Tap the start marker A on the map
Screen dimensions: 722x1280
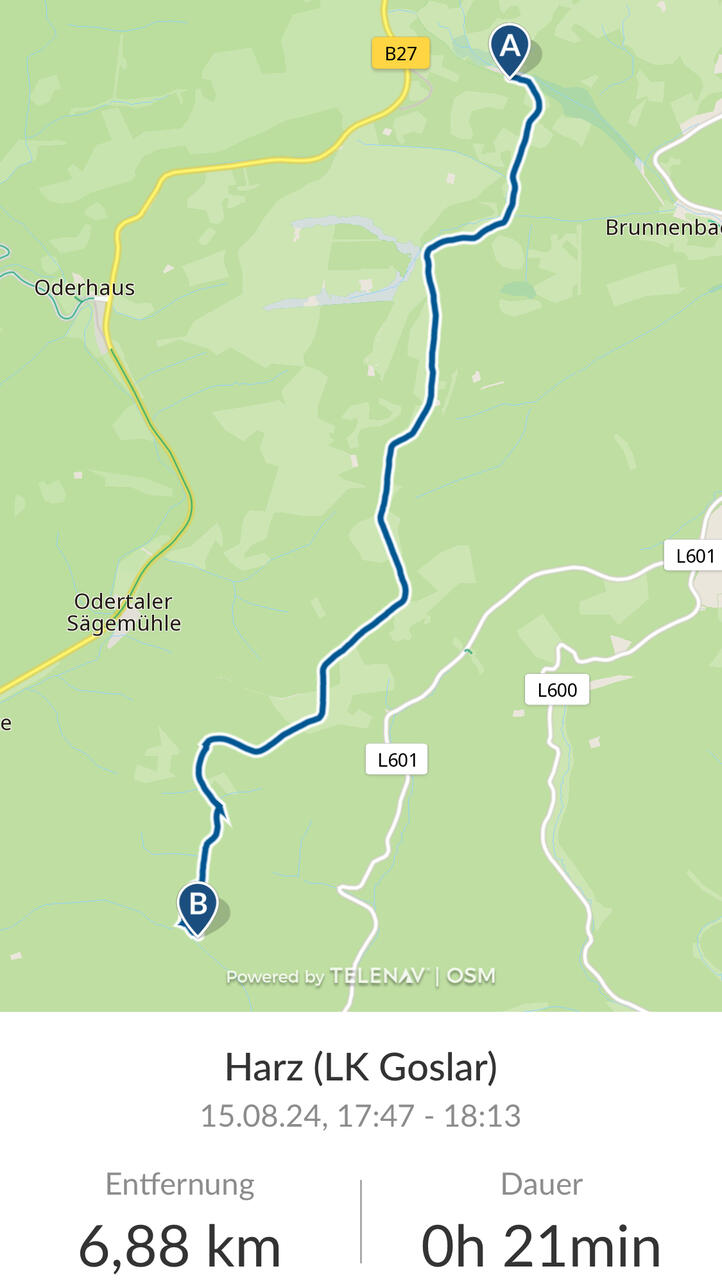click(x=510, y=51)
